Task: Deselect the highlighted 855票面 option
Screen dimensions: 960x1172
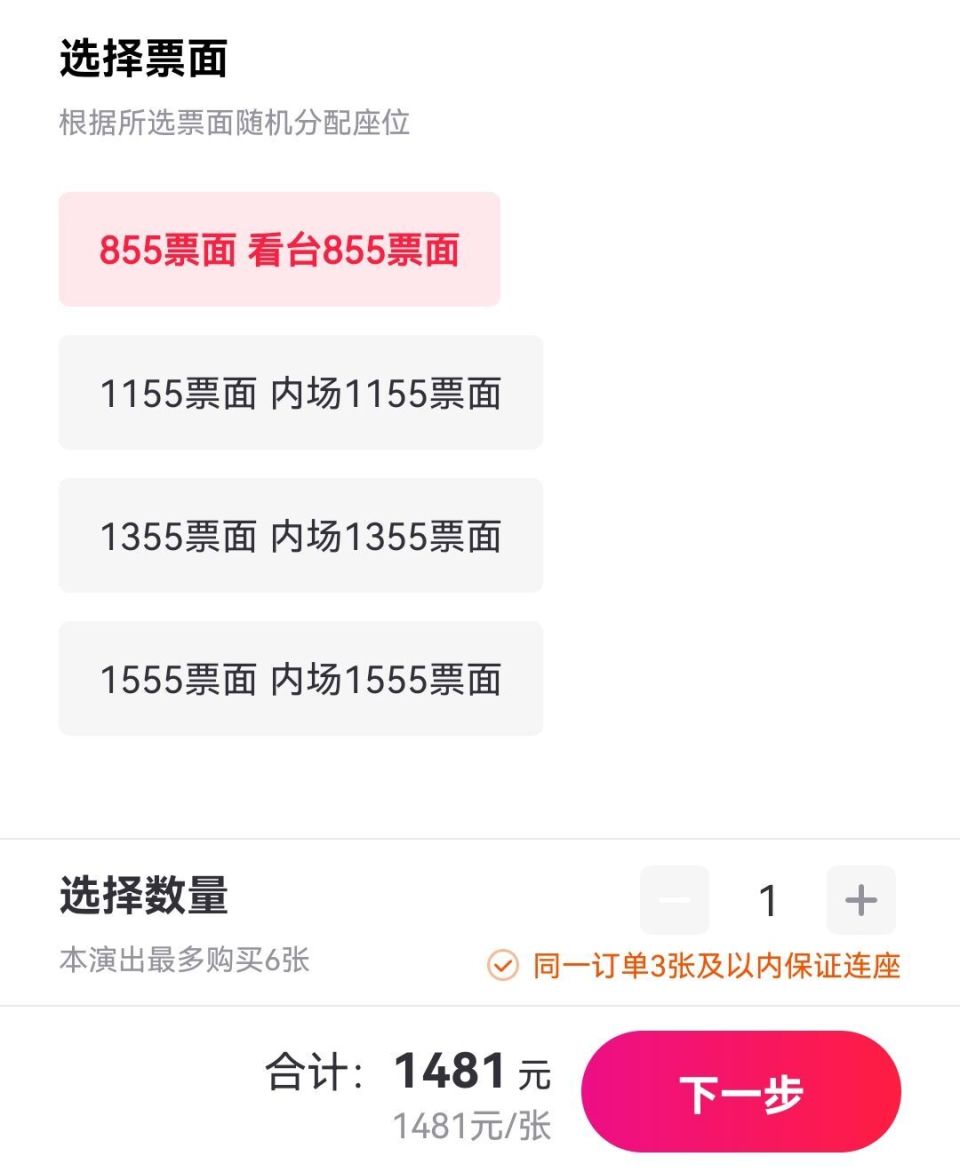Action: [280, 250]
